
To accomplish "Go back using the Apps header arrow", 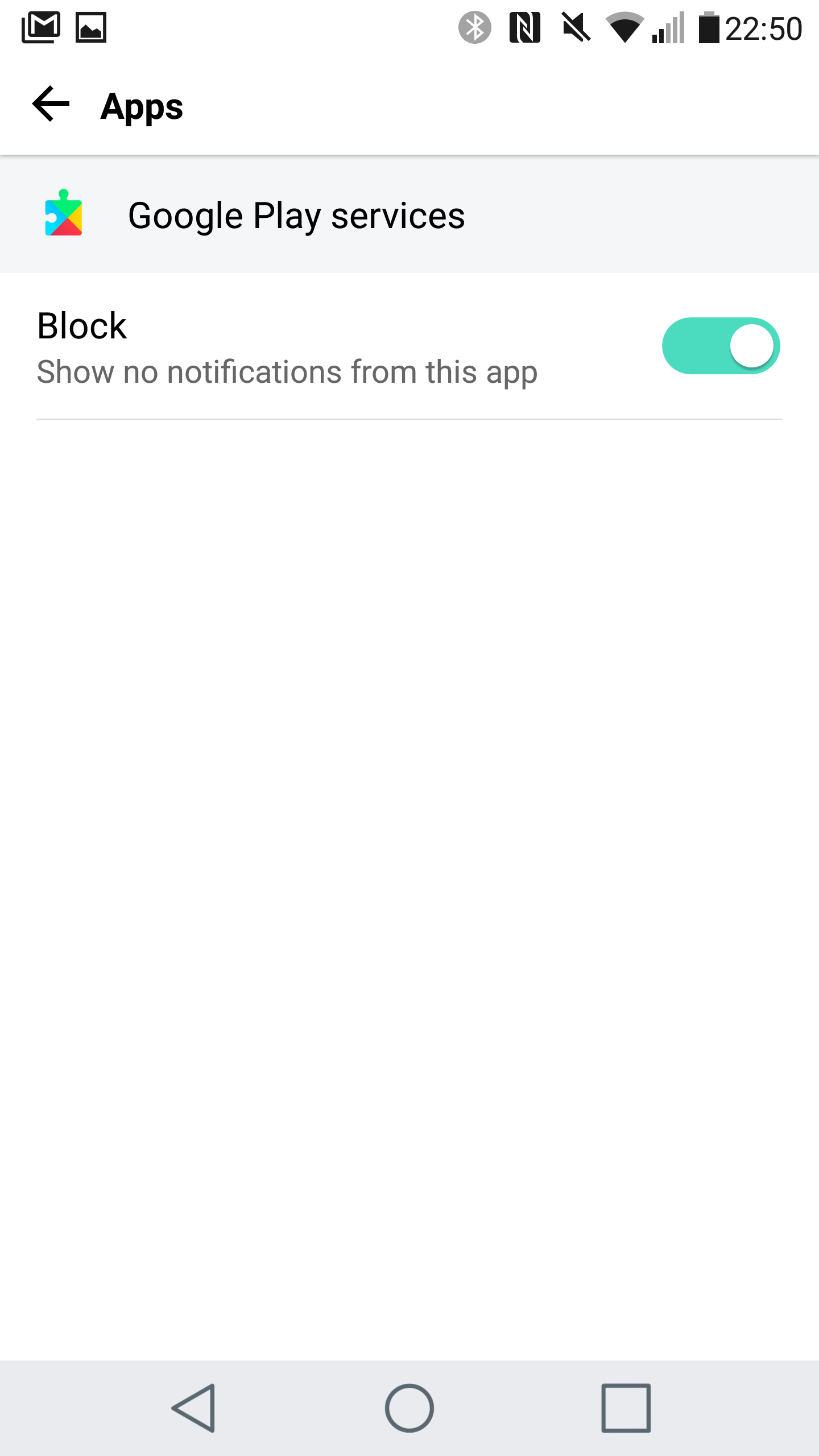I will point(51,104).
